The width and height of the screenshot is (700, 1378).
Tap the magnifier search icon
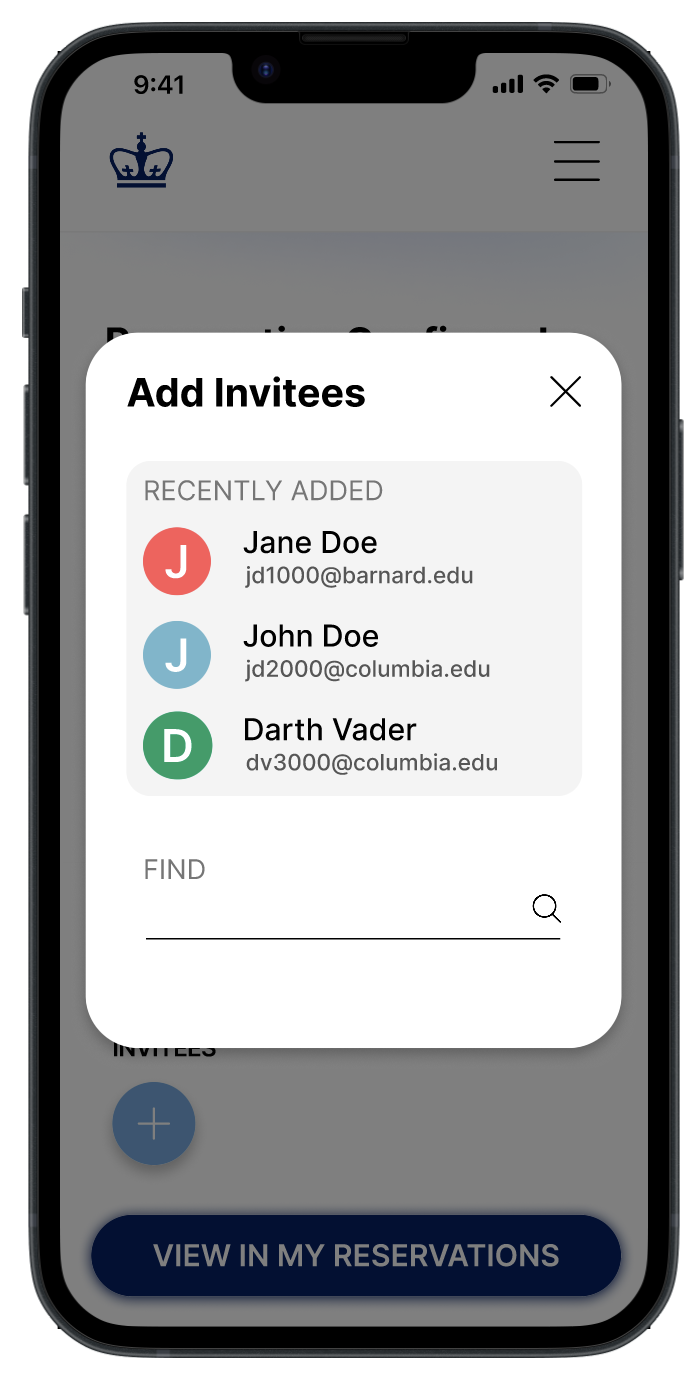[546, 909]
